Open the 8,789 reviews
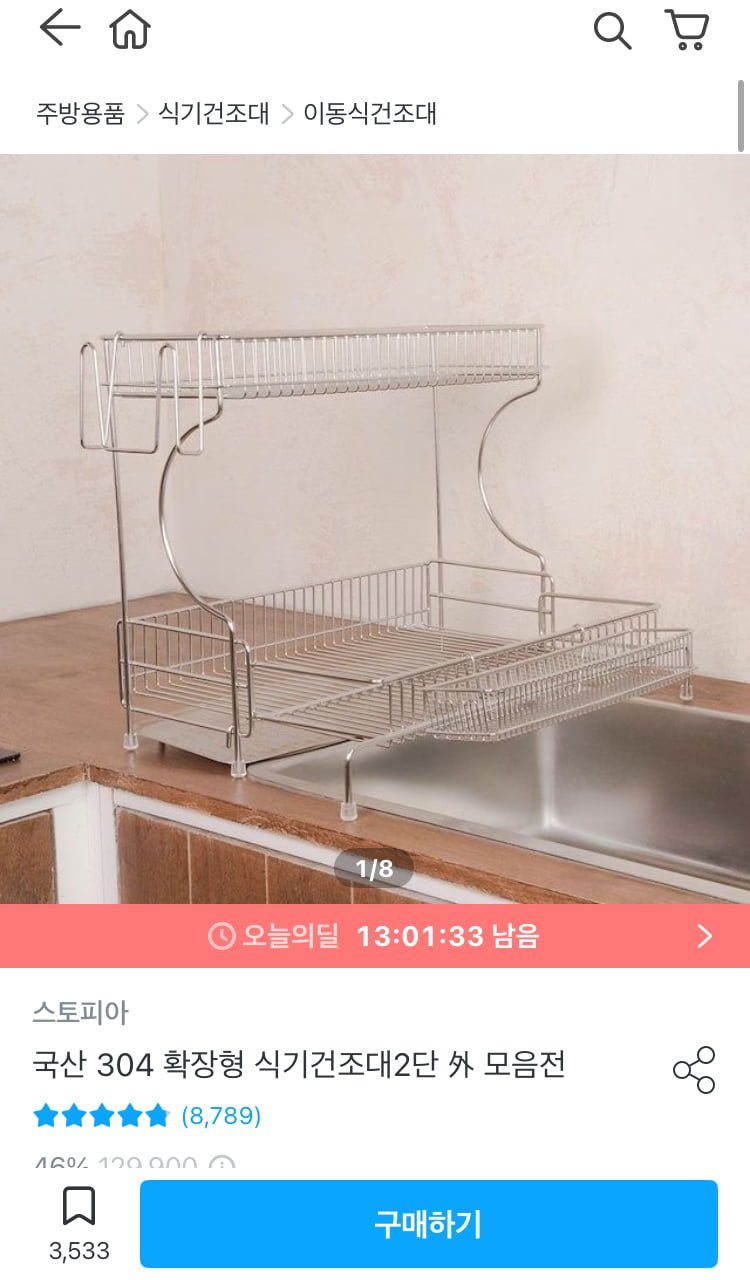This screenshot has height=1280, width=750. [221, 1116]
